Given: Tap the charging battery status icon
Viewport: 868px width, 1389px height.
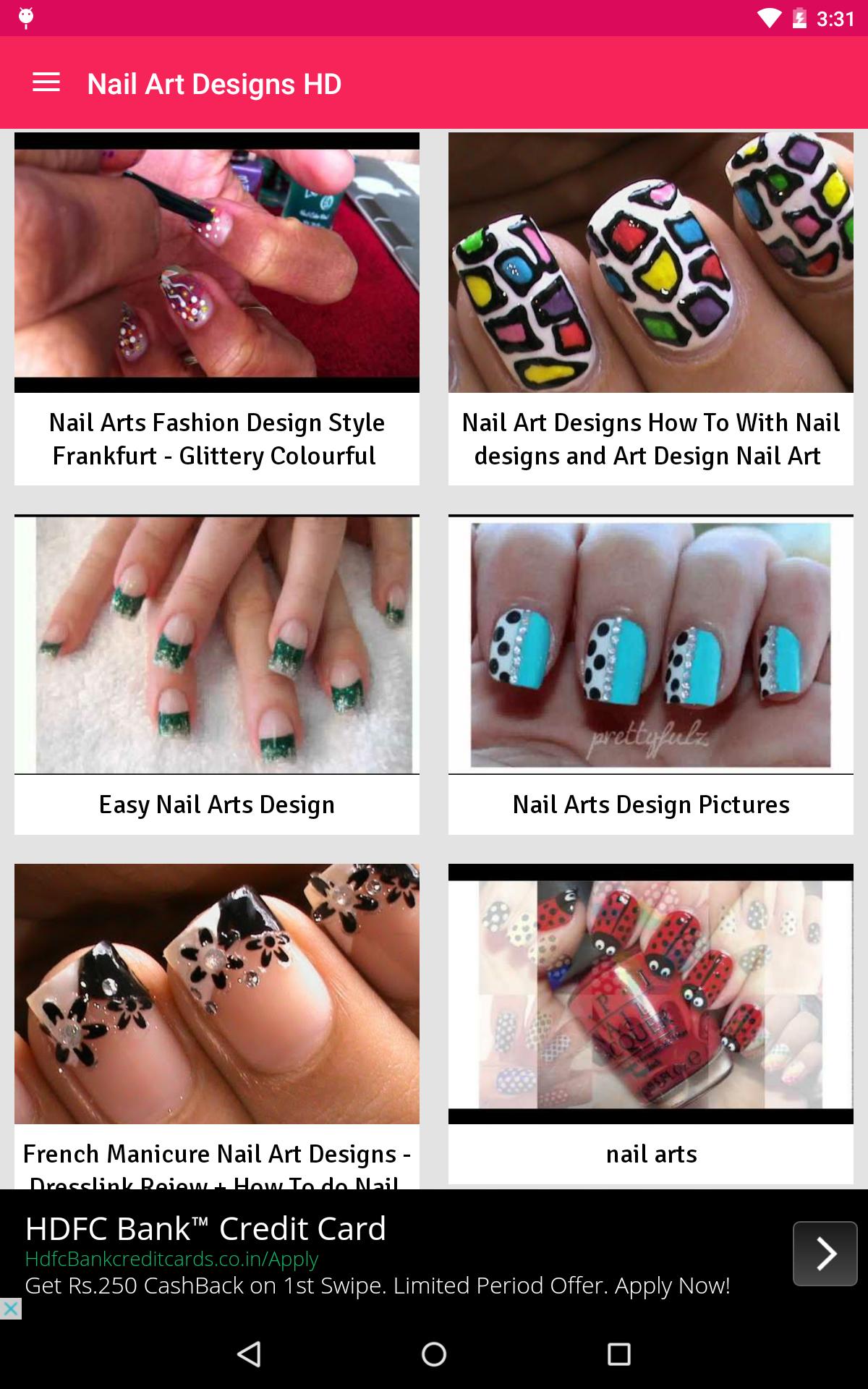Looking at the screenshot, I should (x=798, y=20).
